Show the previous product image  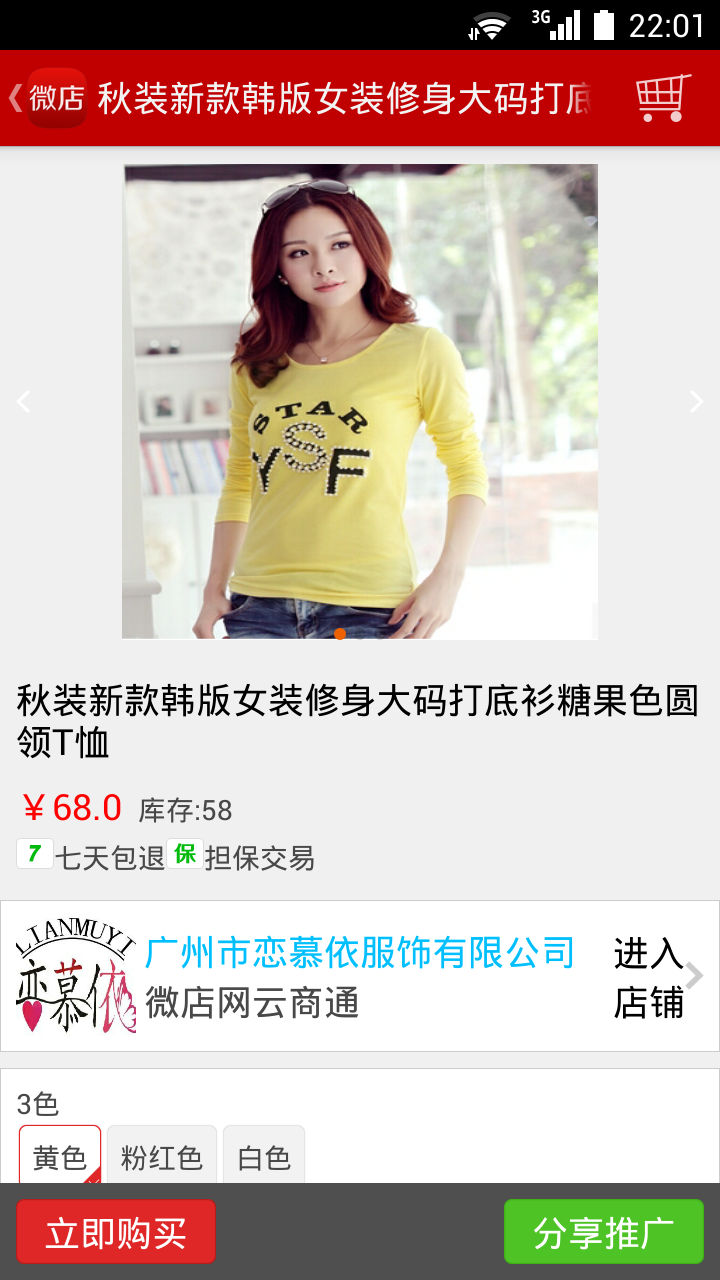point(24,402)
